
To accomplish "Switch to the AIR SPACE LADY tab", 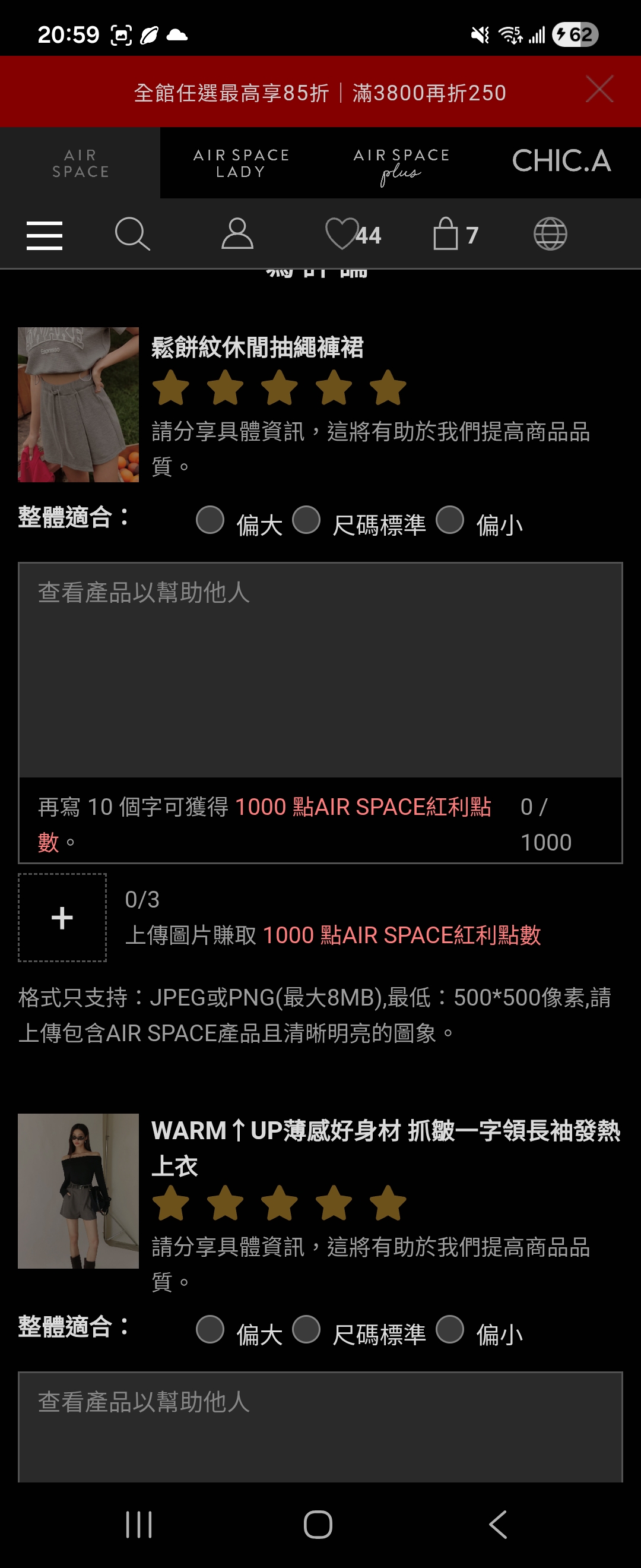I will pos(241,163).
